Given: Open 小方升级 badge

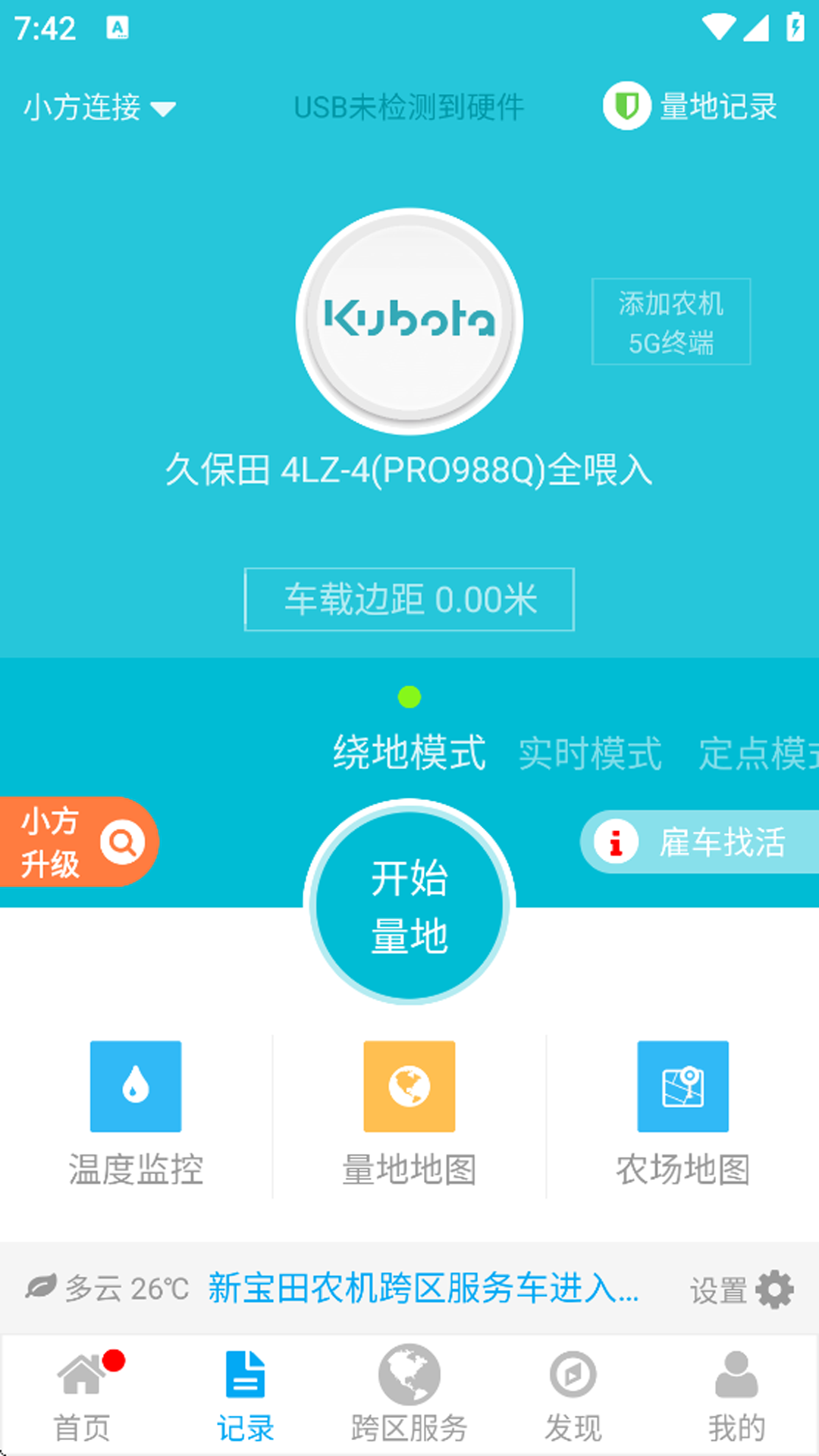Looking at the screenshot, I should coord(76,842).
